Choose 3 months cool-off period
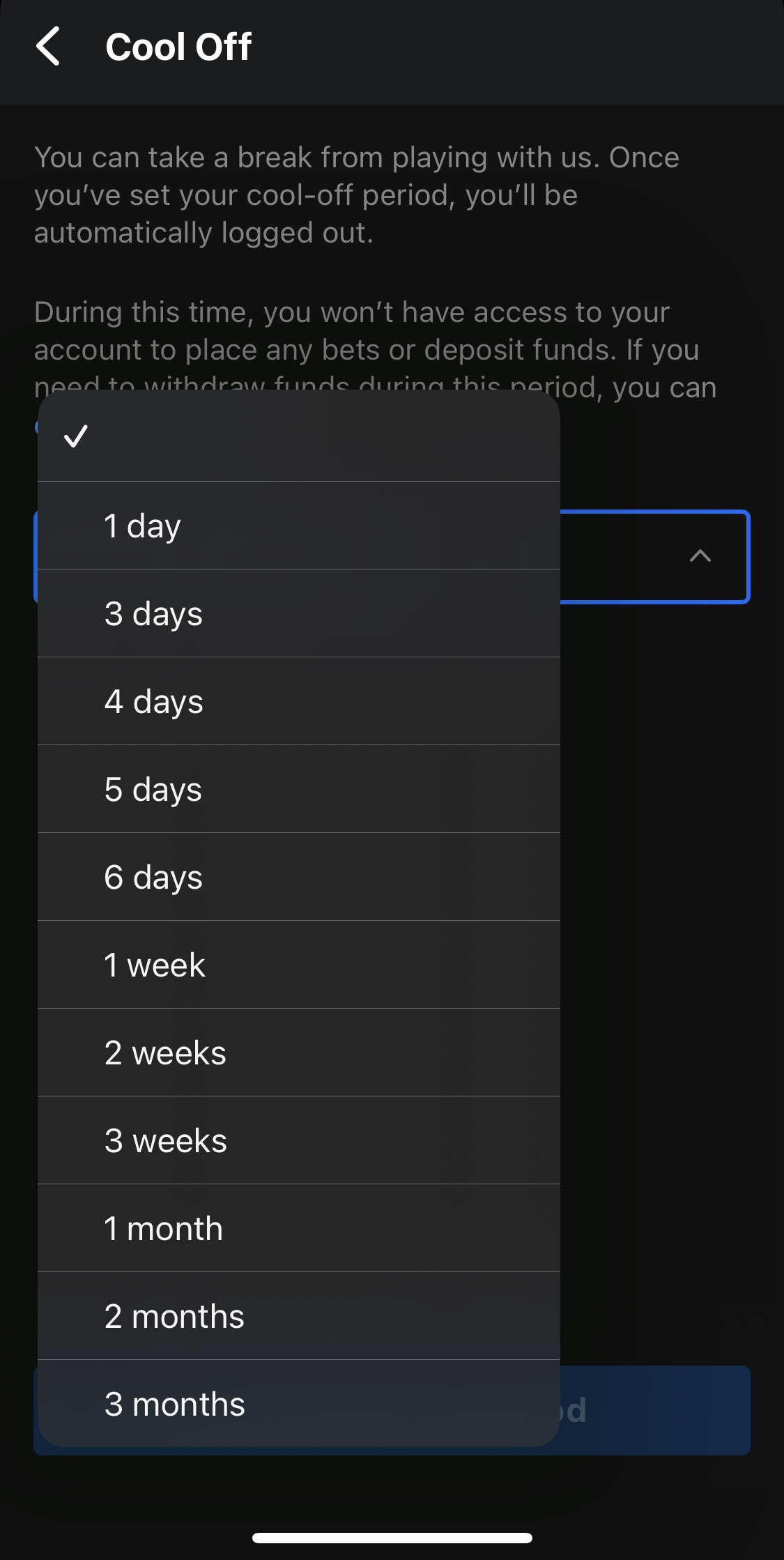 click(x=298, y=1404)
